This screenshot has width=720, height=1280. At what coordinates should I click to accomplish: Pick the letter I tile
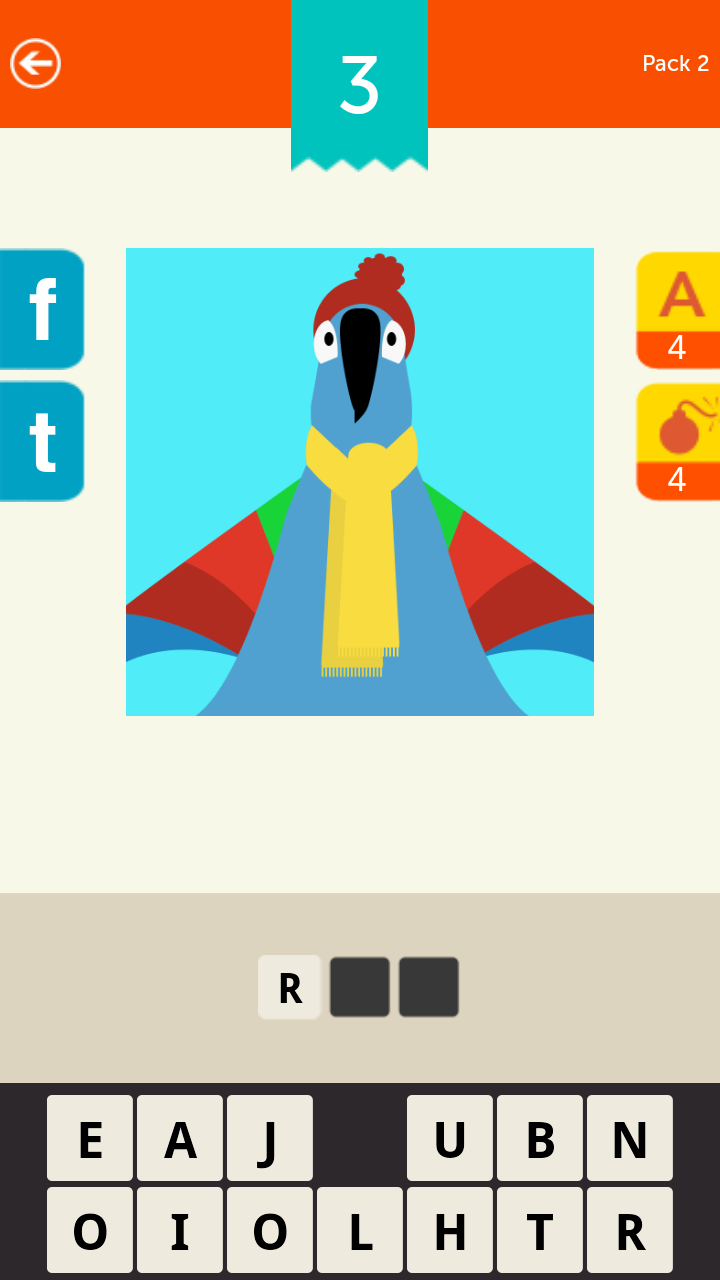[180, 1230]
